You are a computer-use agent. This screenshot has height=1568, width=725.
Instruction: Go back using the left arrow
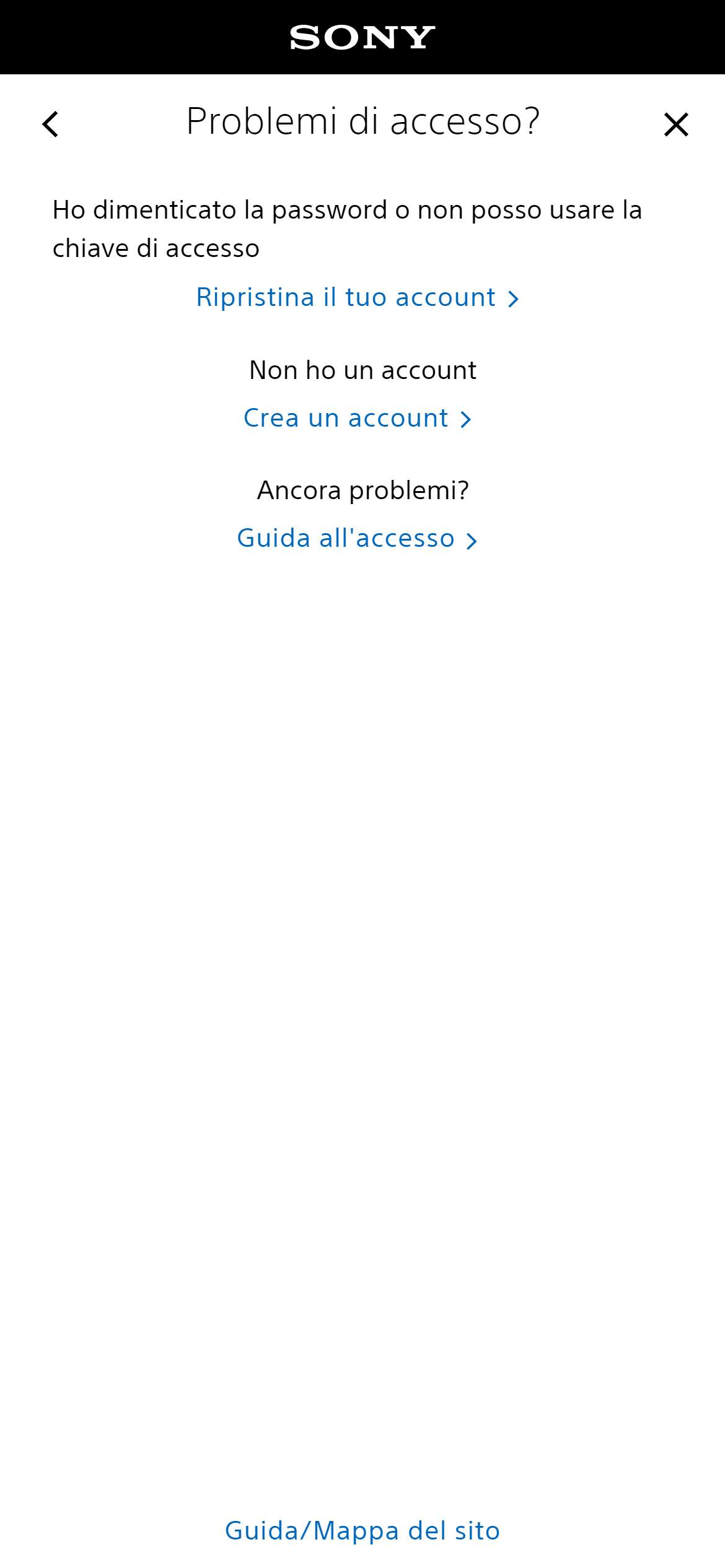(x=51, y=124)
